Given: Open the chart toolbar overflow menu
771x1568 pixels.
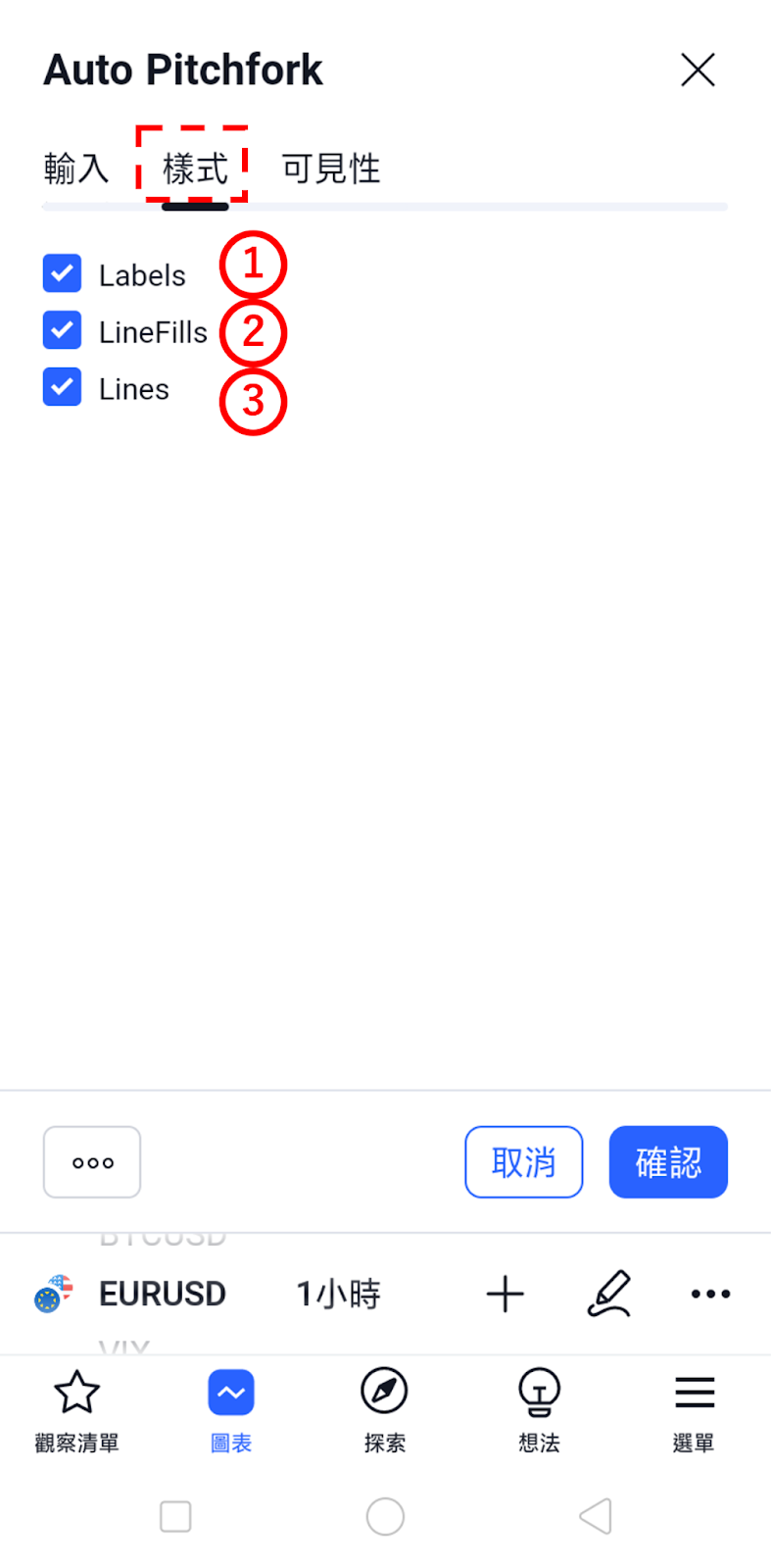Looking at the screenshot, I should coord(710,1294).
